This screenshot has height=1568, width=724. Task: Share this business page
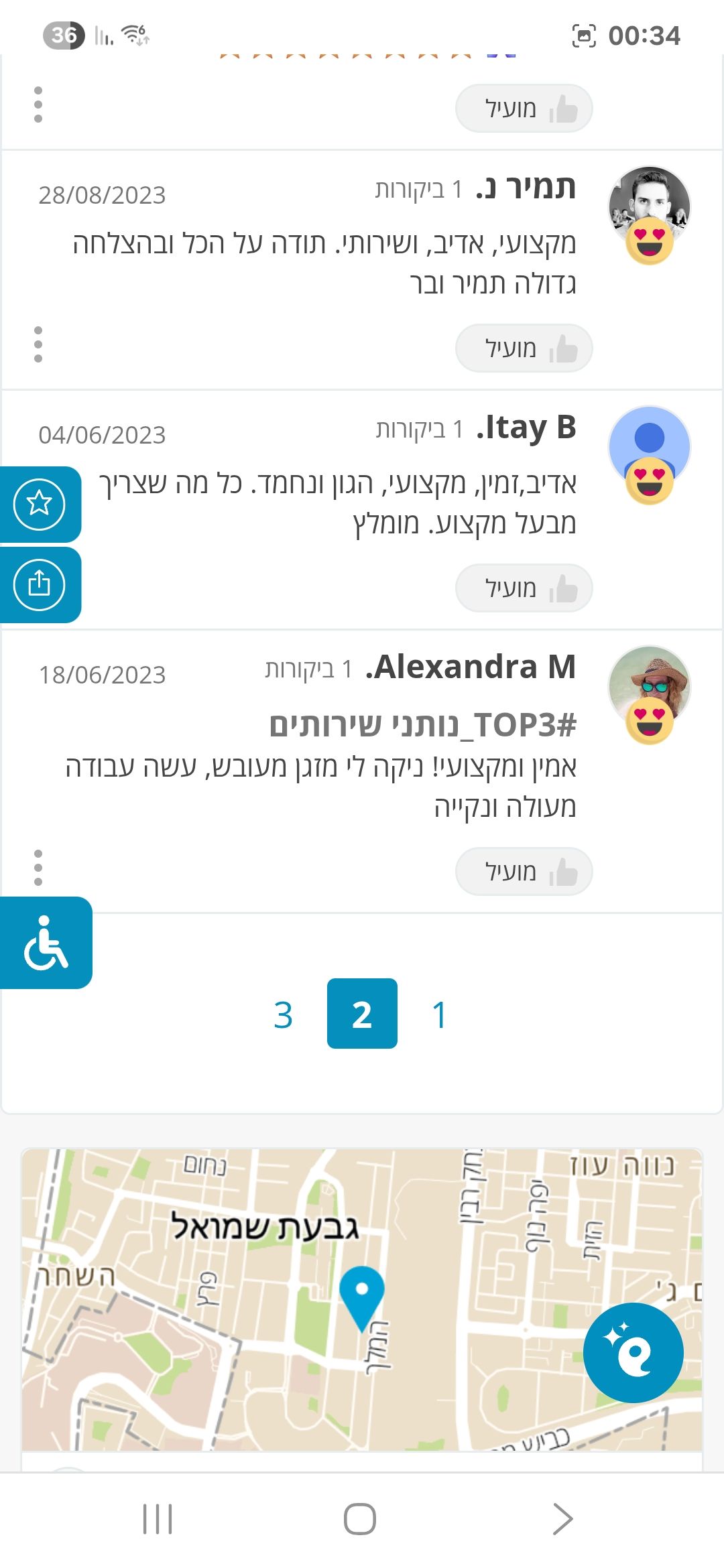coord(40,584)
